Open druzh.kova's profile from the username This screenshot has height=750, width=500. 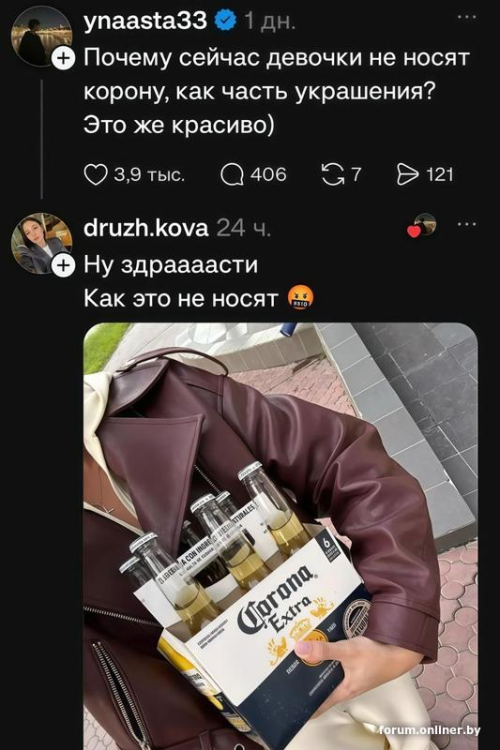pos(146,228)
